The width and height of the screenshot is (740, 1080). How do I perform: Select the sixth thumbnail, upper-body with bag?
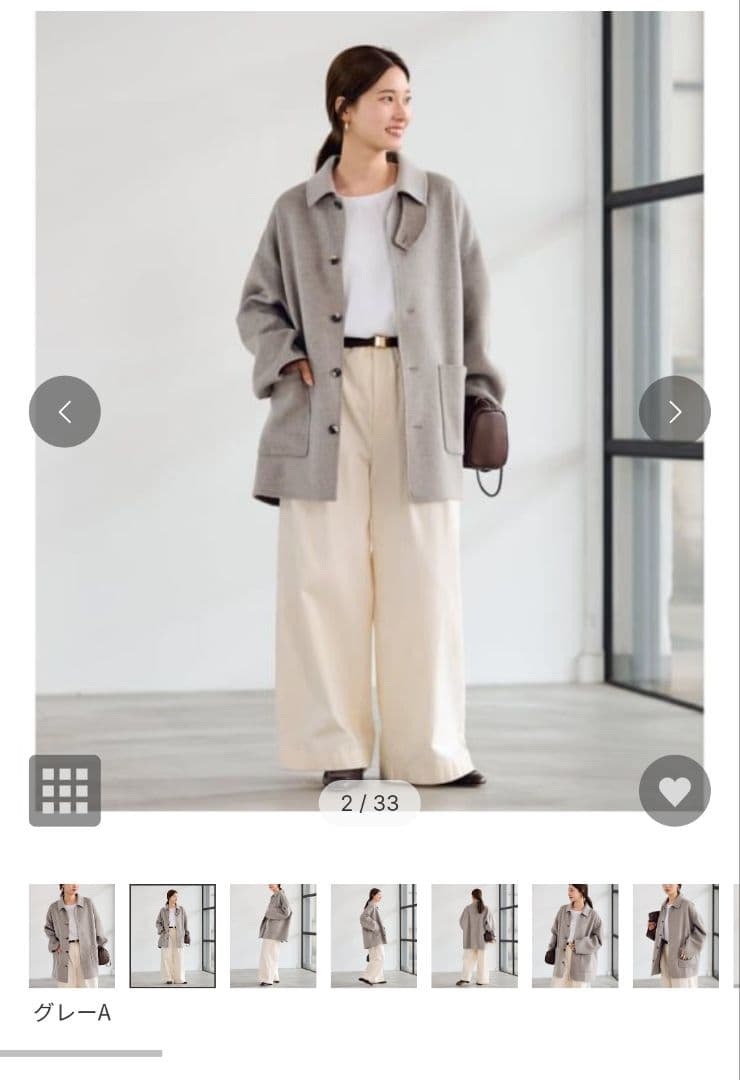575,935
